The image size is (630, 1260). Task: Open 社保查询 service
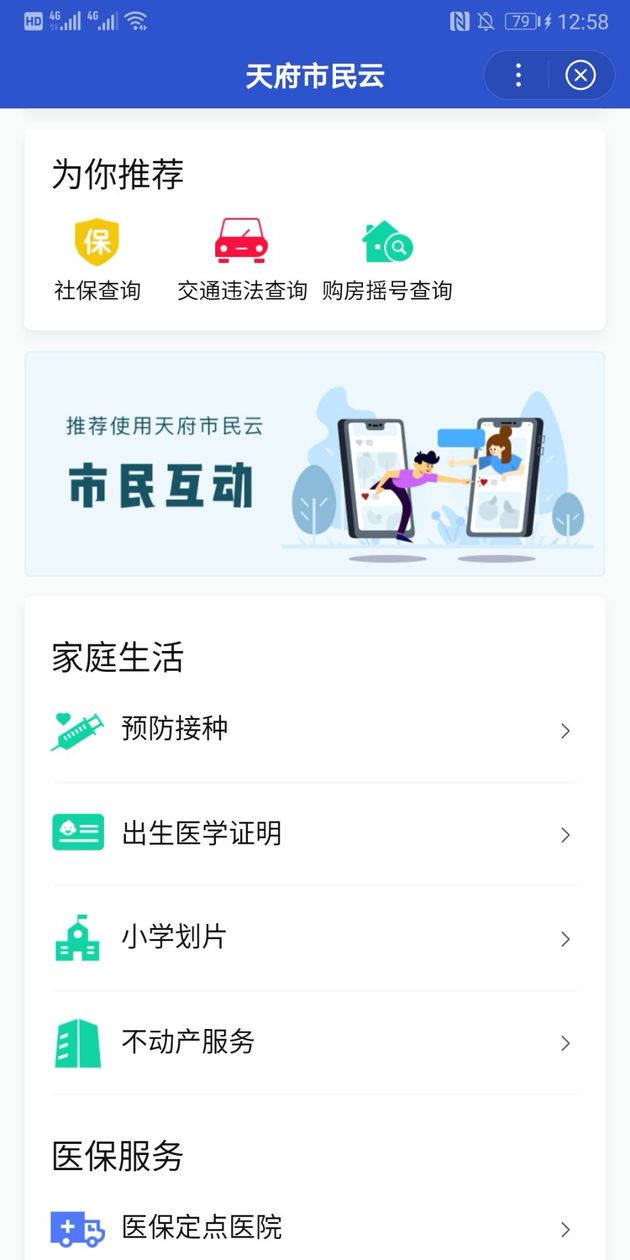tap(97, 260)
